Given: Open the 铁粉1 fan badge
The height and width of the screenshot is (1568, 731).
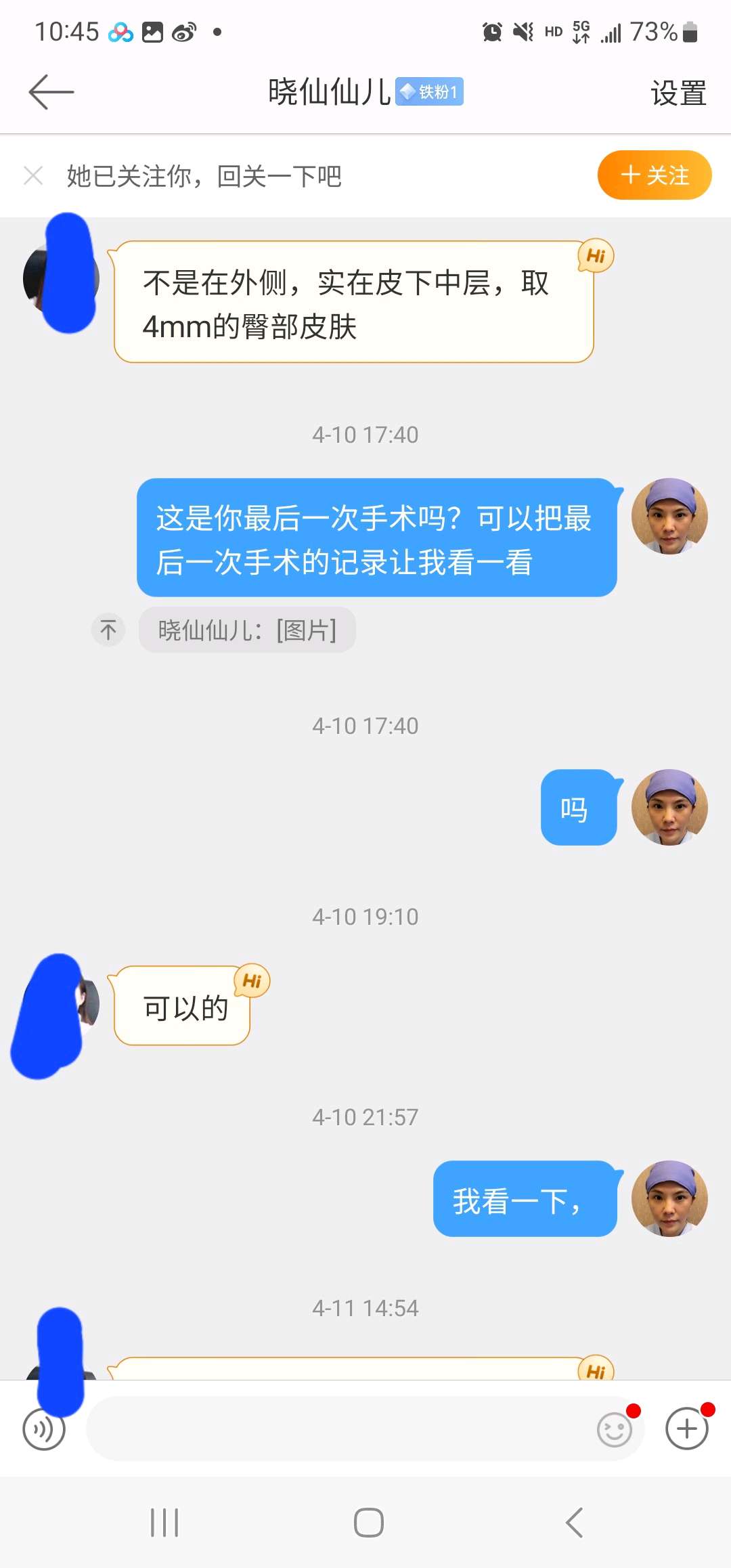Looking at the screenshot, I should [429, 92].
